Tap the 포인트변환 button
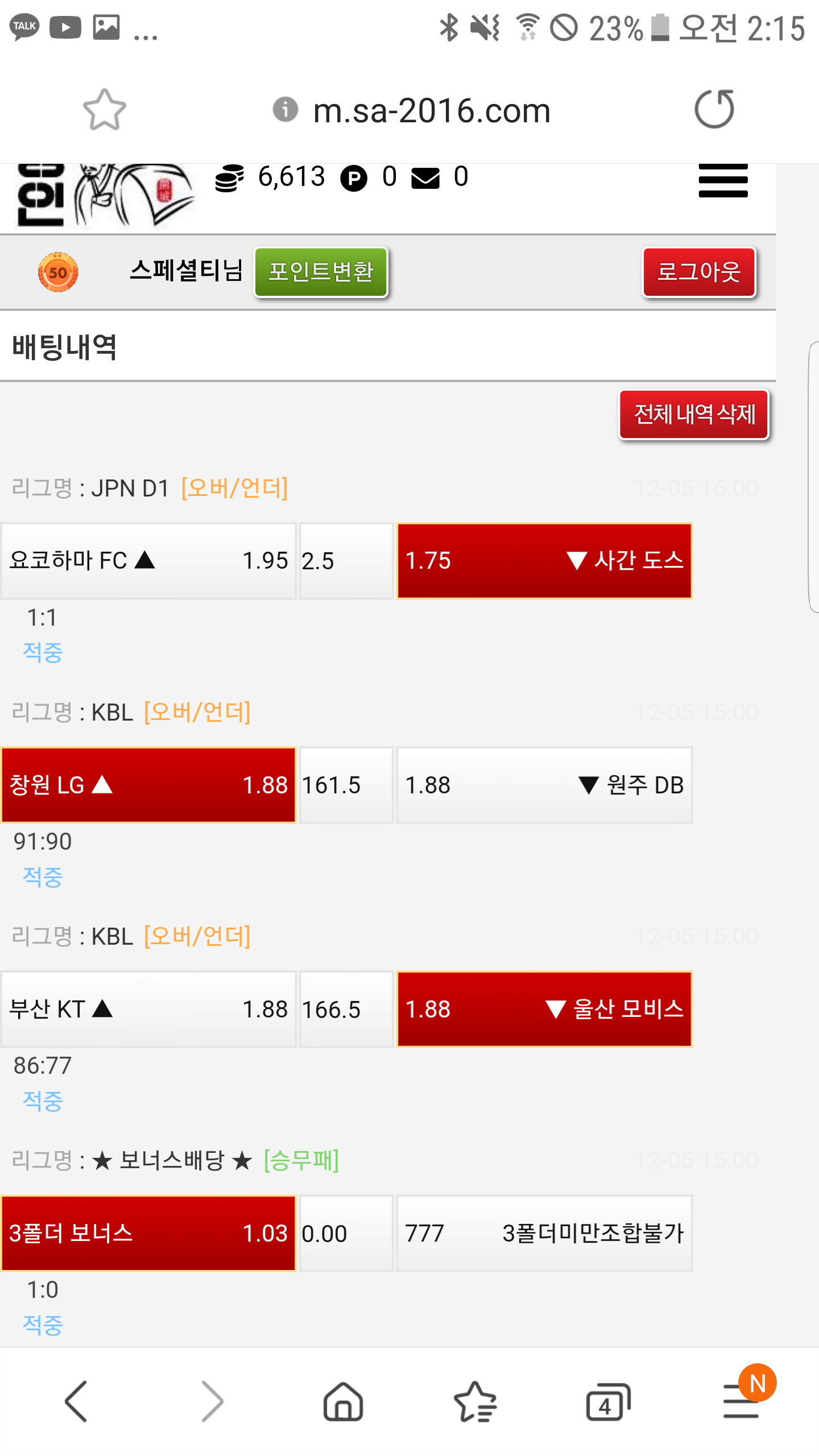The height and width of the screenshot is (1456, 819). [x=321, y=272]
